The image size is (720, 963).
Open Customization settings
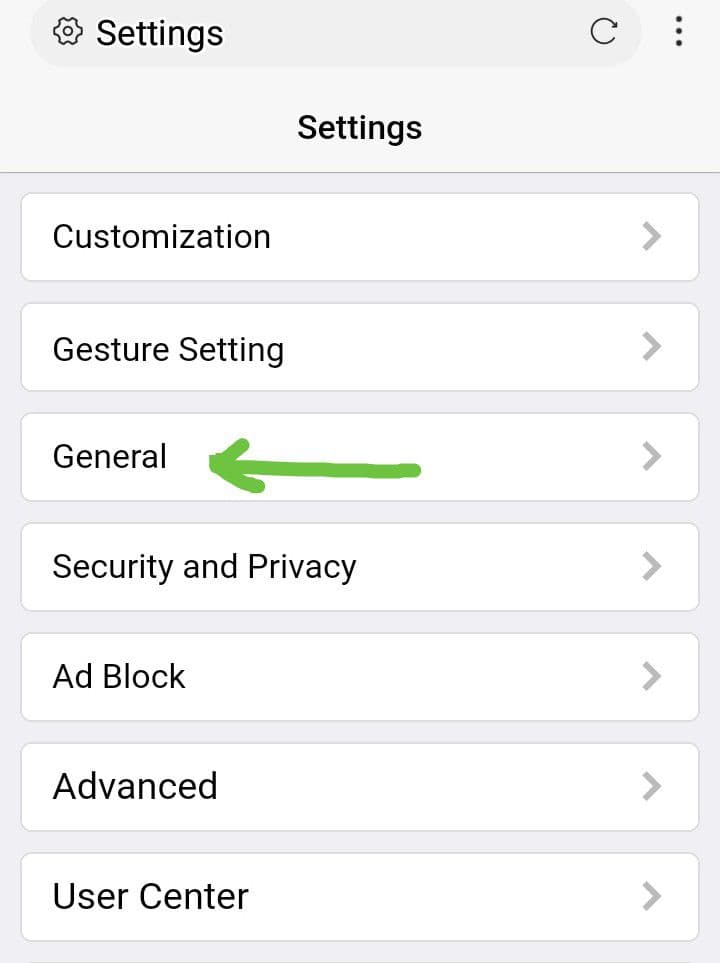[x=360, y=237]
